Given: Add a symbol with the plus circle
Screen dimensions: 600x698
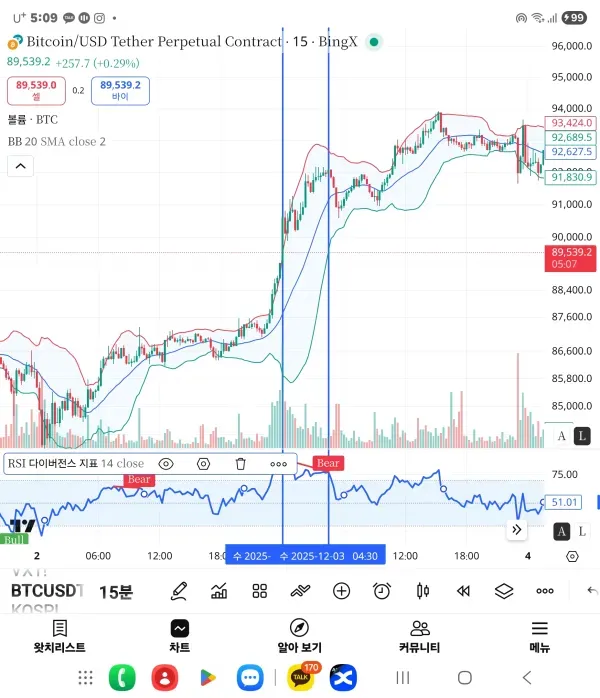Looking at the screenshot, I should tap(341, 591).
